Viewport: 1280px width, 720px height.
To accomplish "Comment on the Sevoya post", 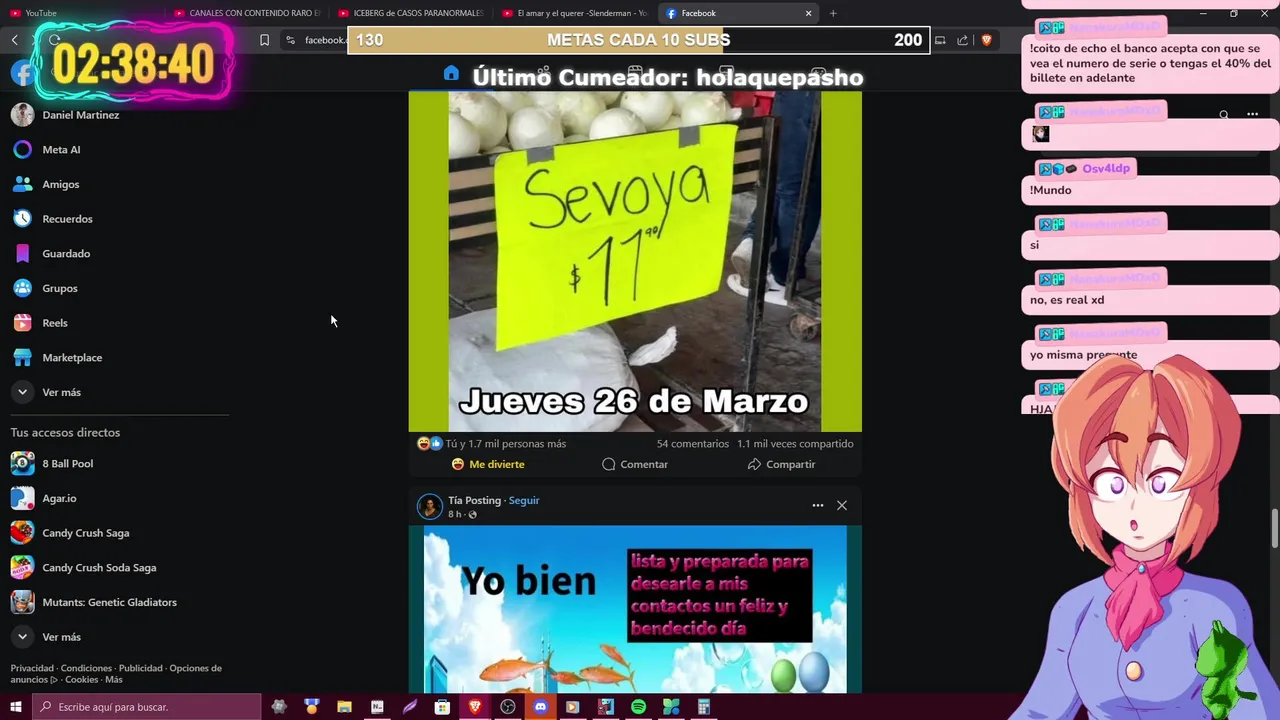I will point(635,464).
